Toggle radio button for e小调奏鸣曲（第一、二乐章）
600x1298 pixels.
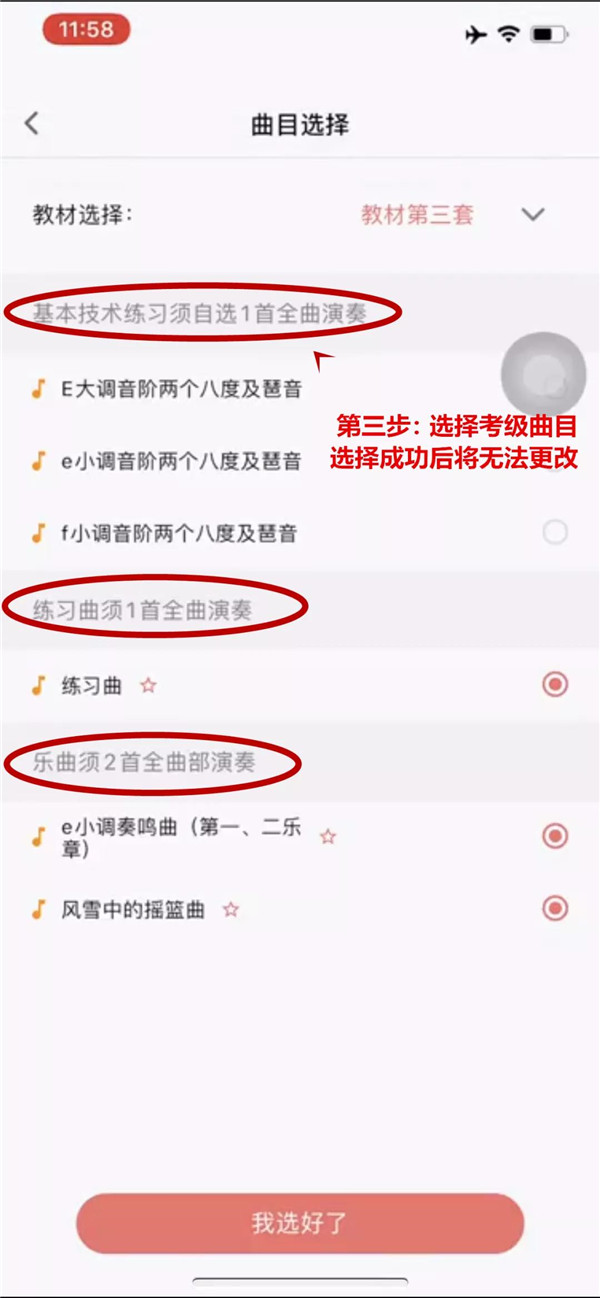[x=555, y=836]
